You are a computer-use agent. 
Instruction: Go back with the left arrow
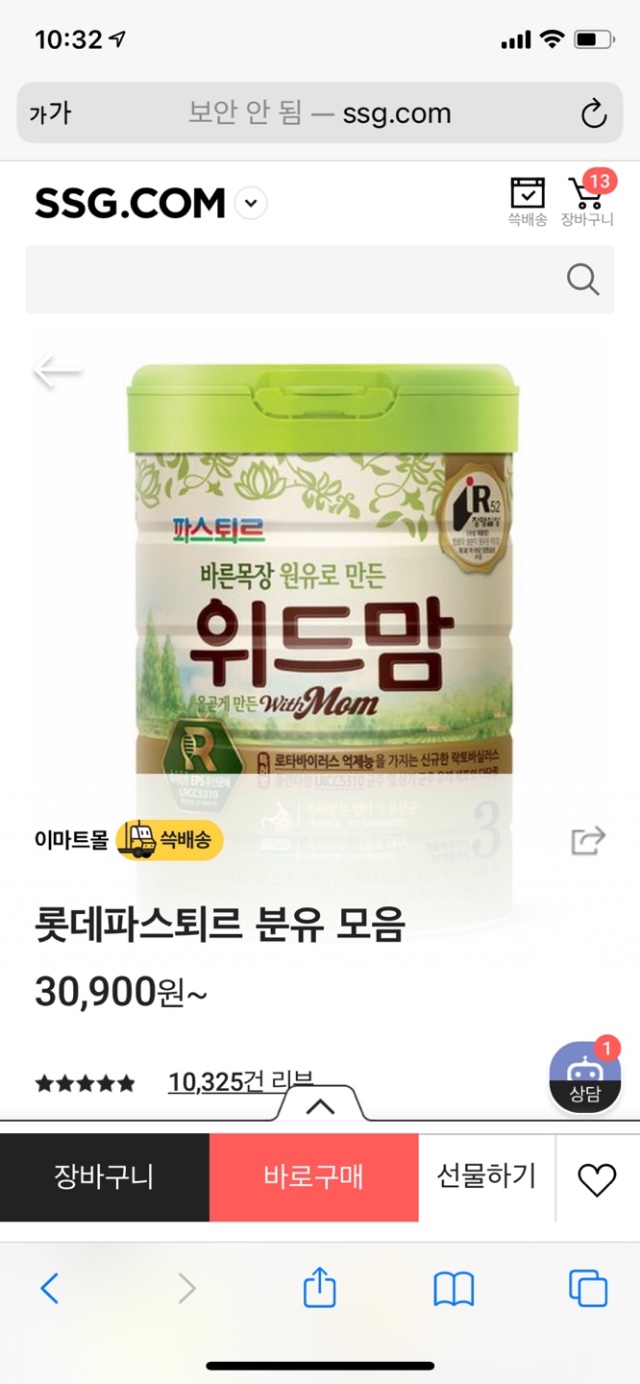(57, 372)
